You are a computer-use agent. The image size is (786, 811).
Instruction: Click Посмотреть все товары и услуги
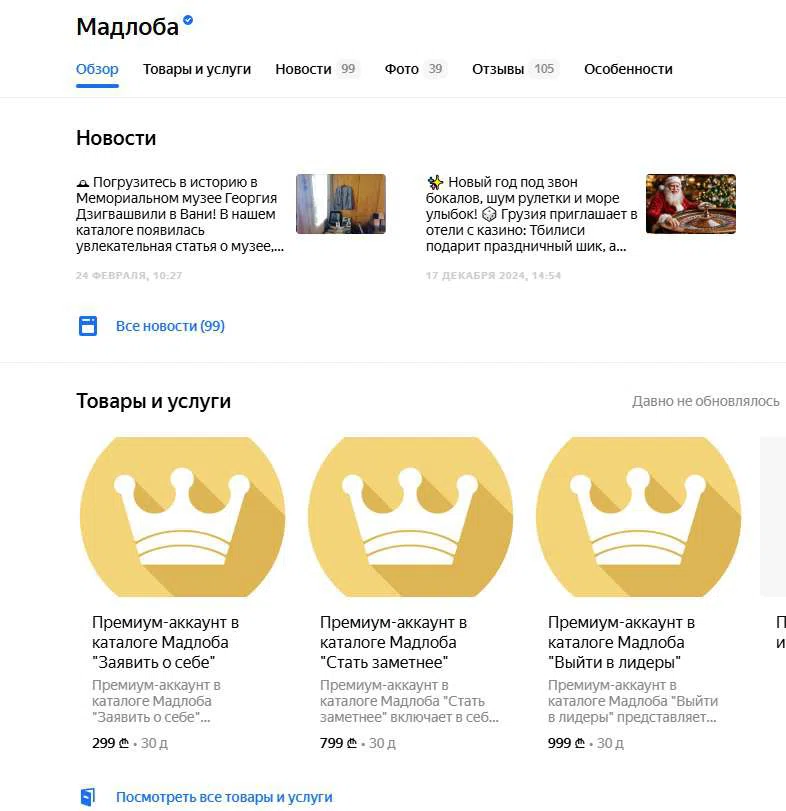(224, 797)
